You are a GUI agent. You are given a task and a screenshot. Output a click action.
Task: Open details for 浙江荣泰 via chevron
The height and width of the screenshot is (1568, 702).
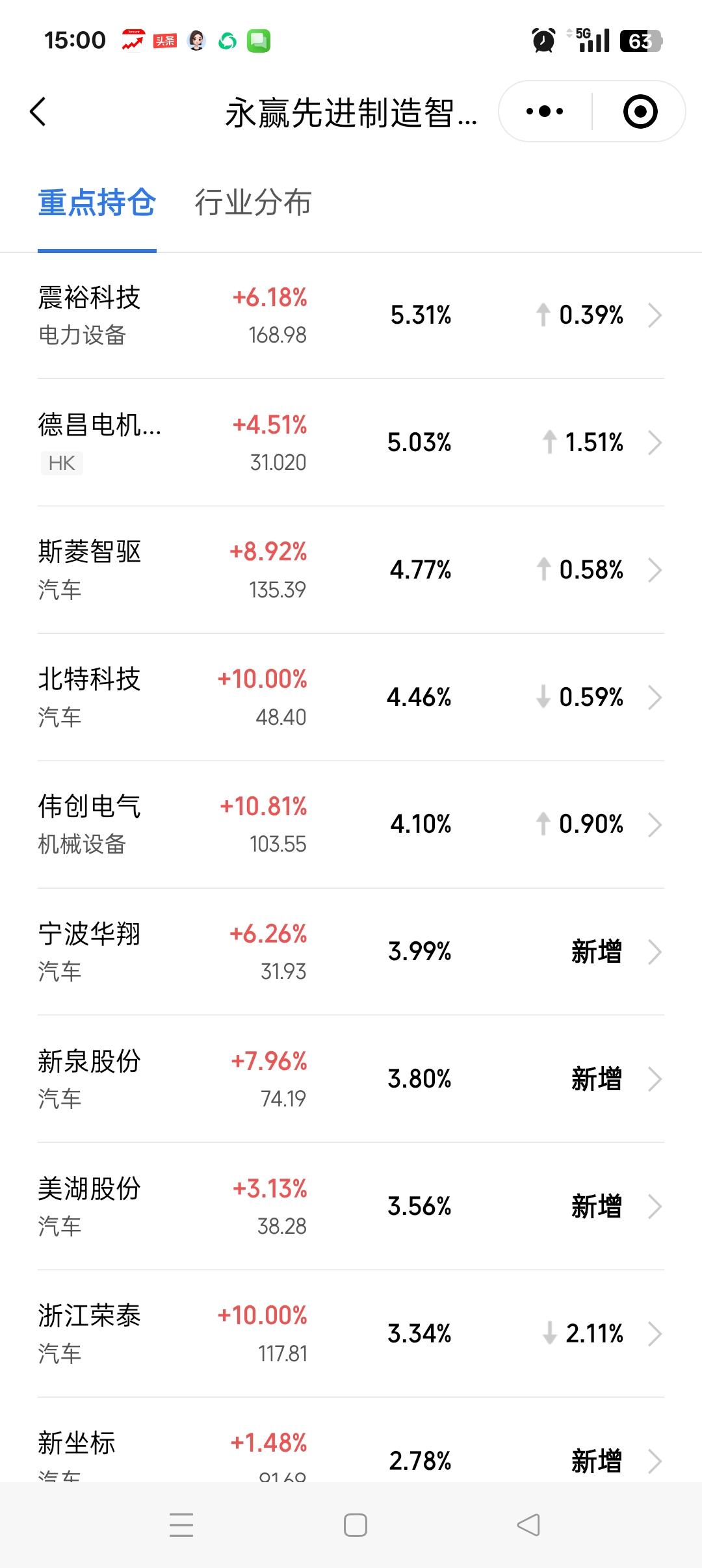tap(656, 1333)
